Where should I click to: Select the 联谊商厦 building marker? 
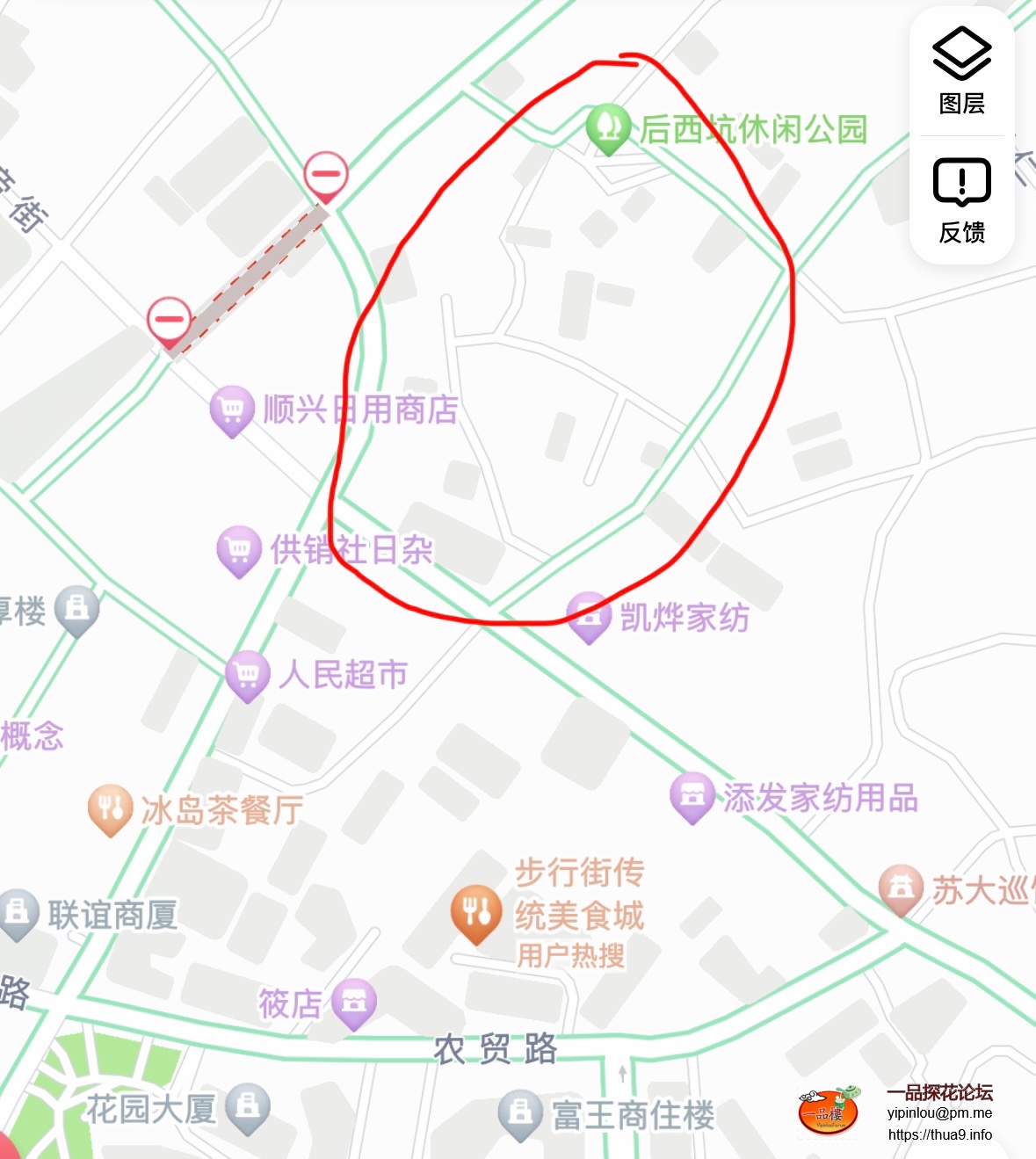point(18,913)
